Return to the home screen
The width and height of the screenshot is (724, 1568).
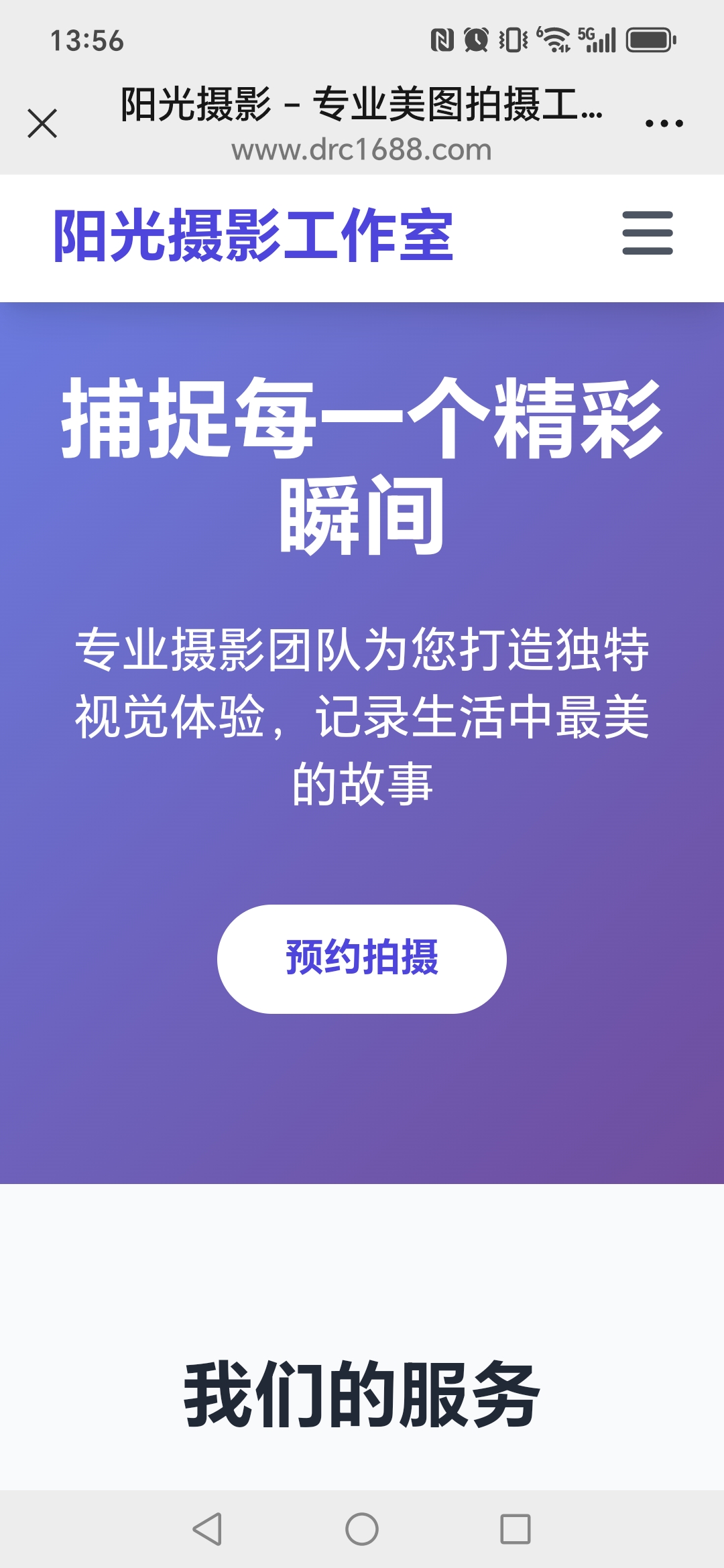[362, 1529]
